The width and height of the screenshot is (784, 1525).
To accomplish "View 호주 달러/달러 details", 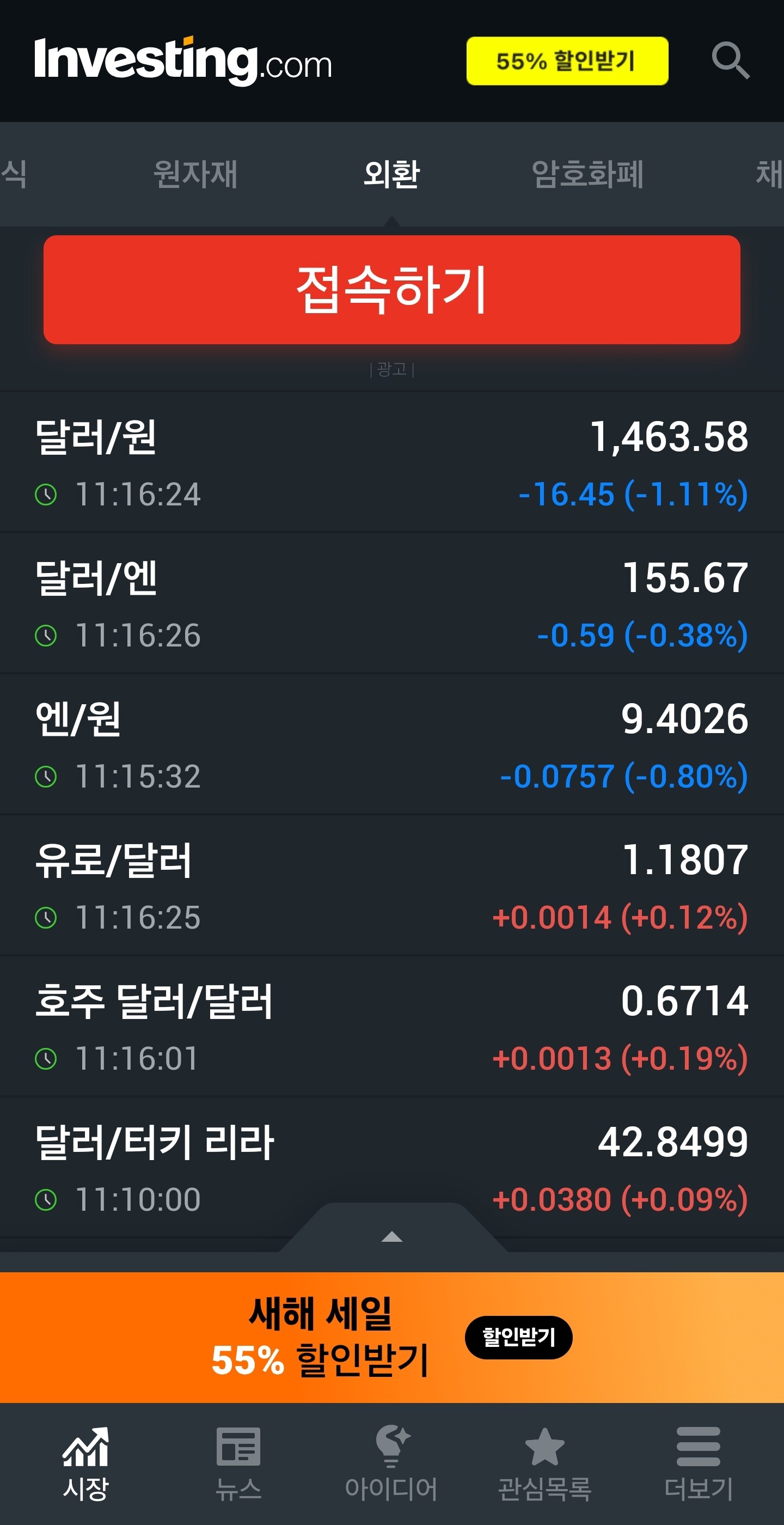I will [391, 1026].
